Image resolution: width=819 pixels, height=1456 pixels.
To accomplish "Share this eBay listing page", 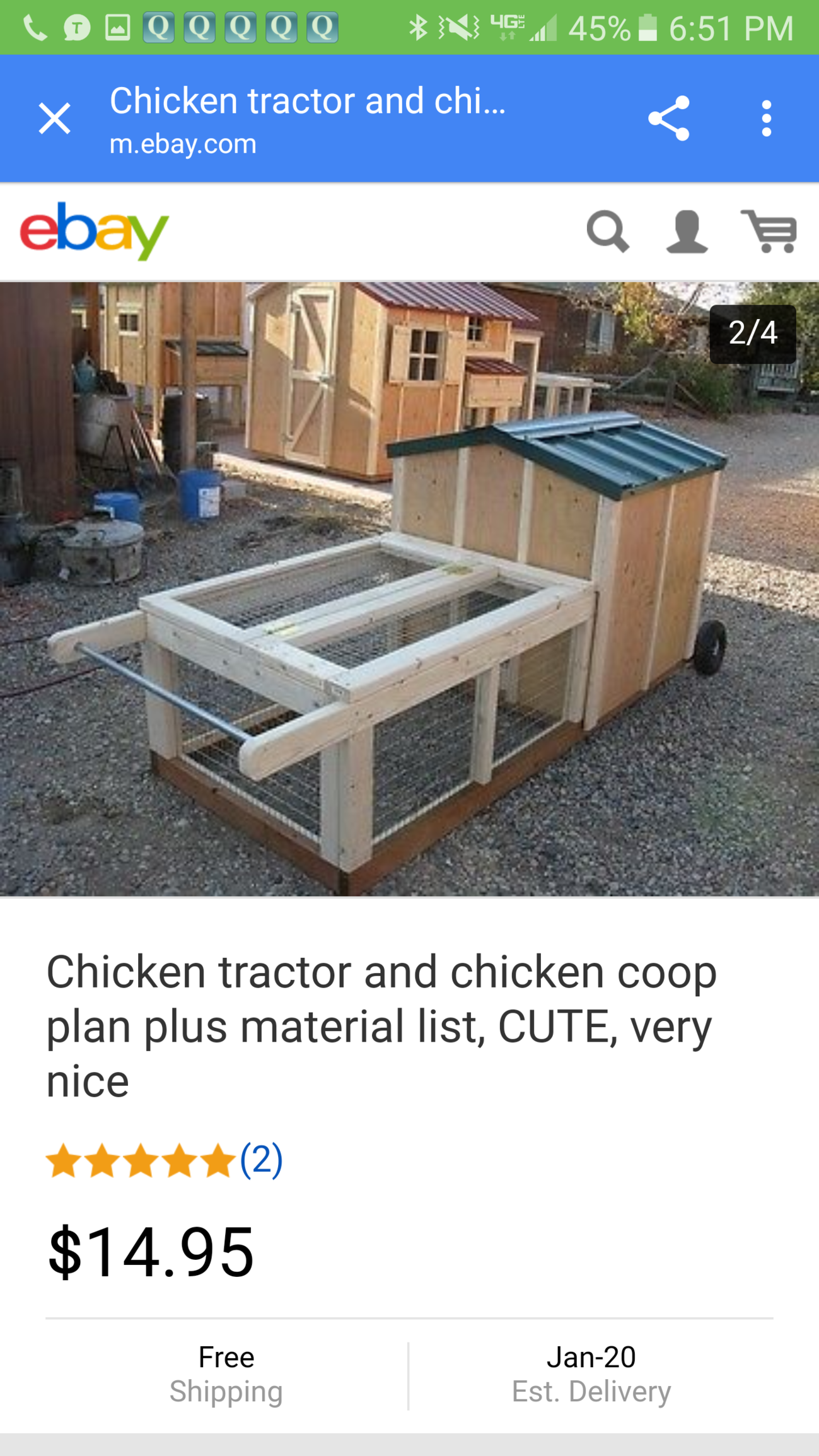I will tap(668, 119).
